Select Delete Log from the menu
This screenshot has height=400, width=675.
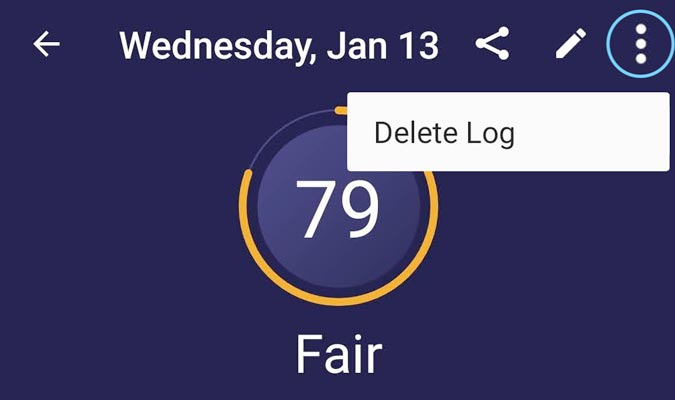coord(444,133)
